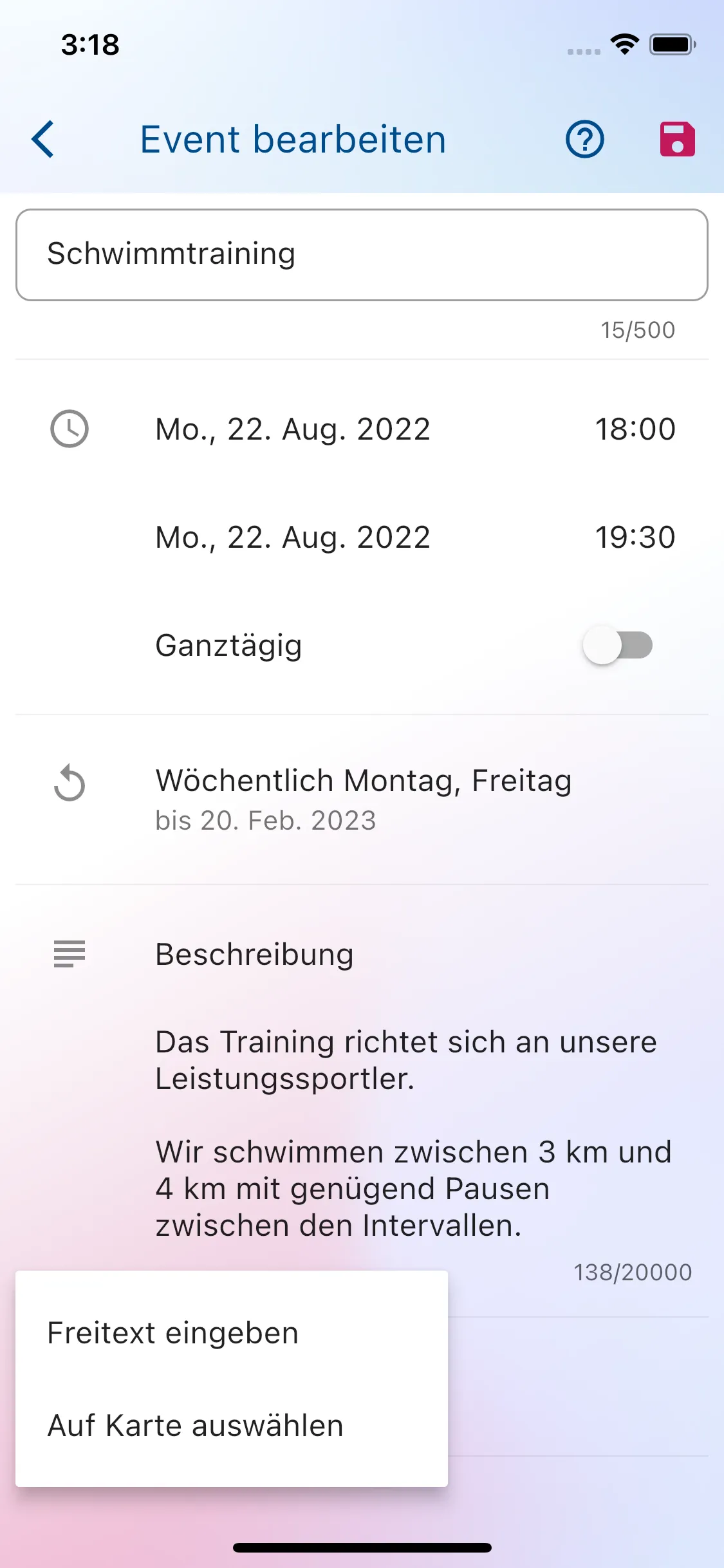Screen dimensions: 724x1568
Task: Save the event with the disk icon
Action: click(x=677, y=139)
